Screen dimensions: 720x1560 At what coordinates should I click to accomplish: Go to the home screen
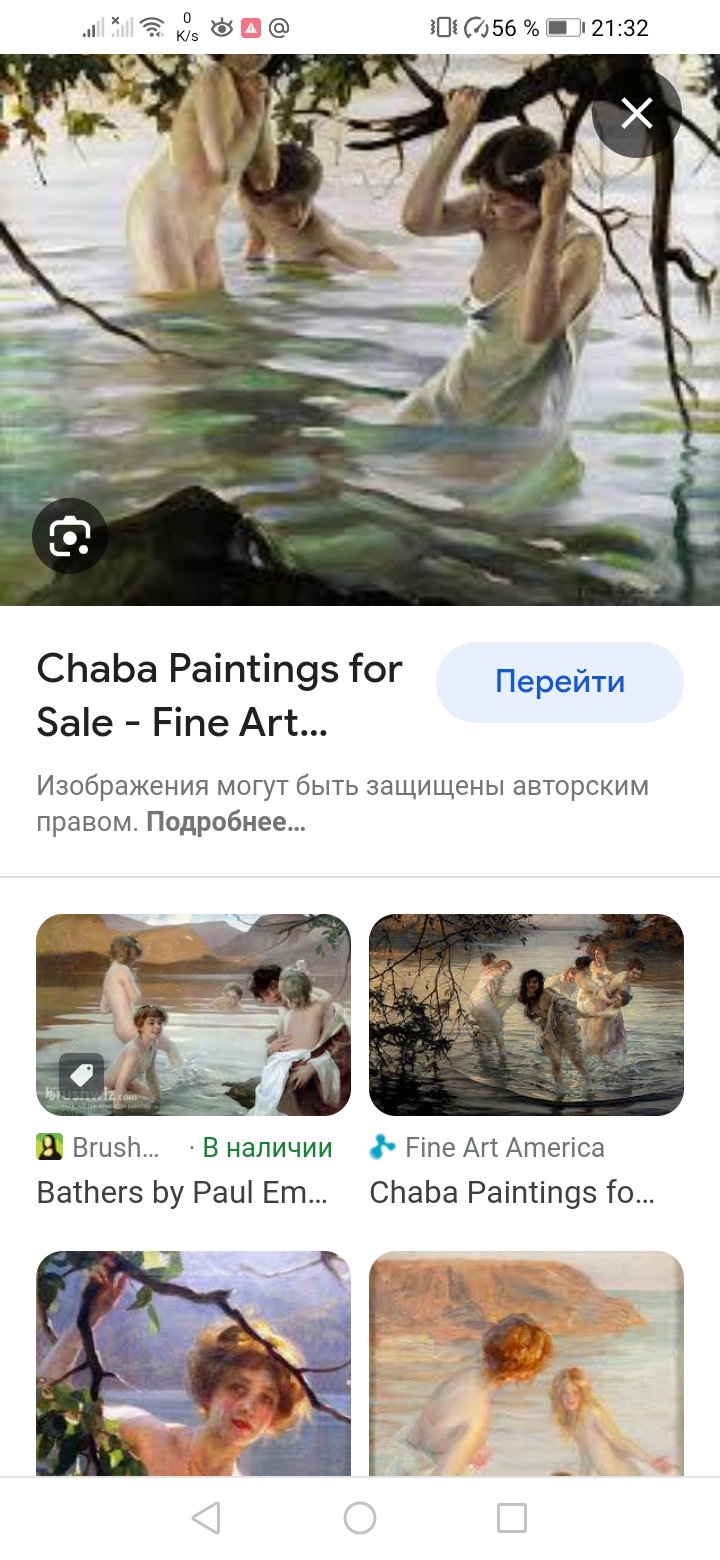pos(360,1518)
